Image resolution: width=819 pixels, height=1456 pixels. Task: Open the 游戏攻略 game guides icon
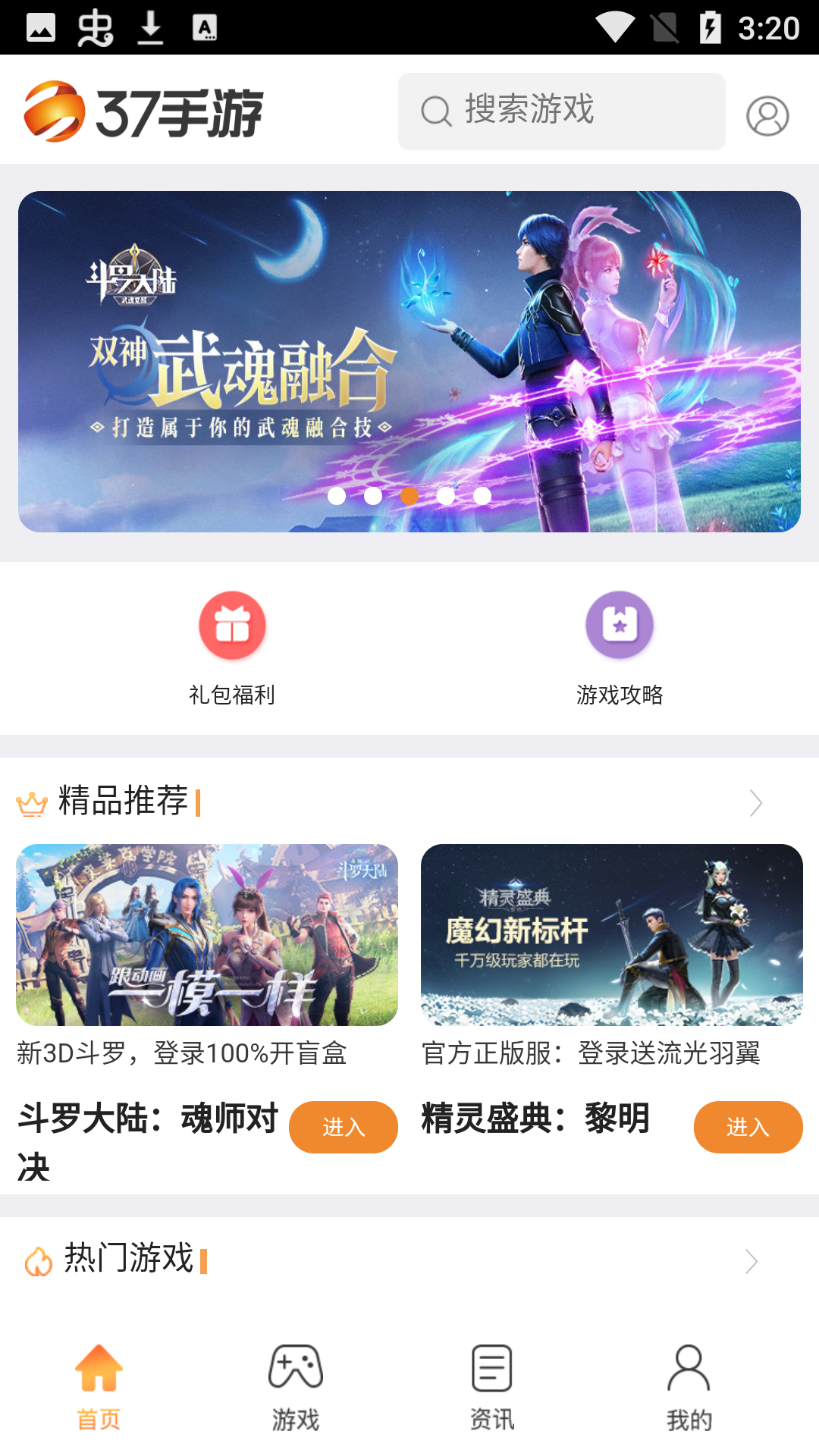click(619, 624)
